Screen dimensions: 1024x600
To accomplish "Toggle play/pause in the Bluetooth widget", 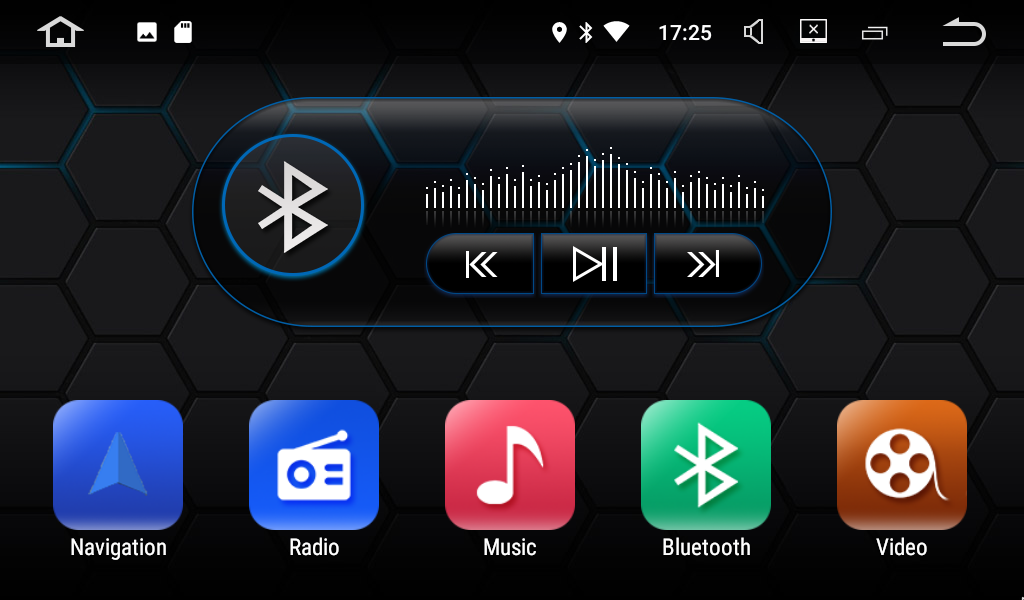I will pos(594,264).
